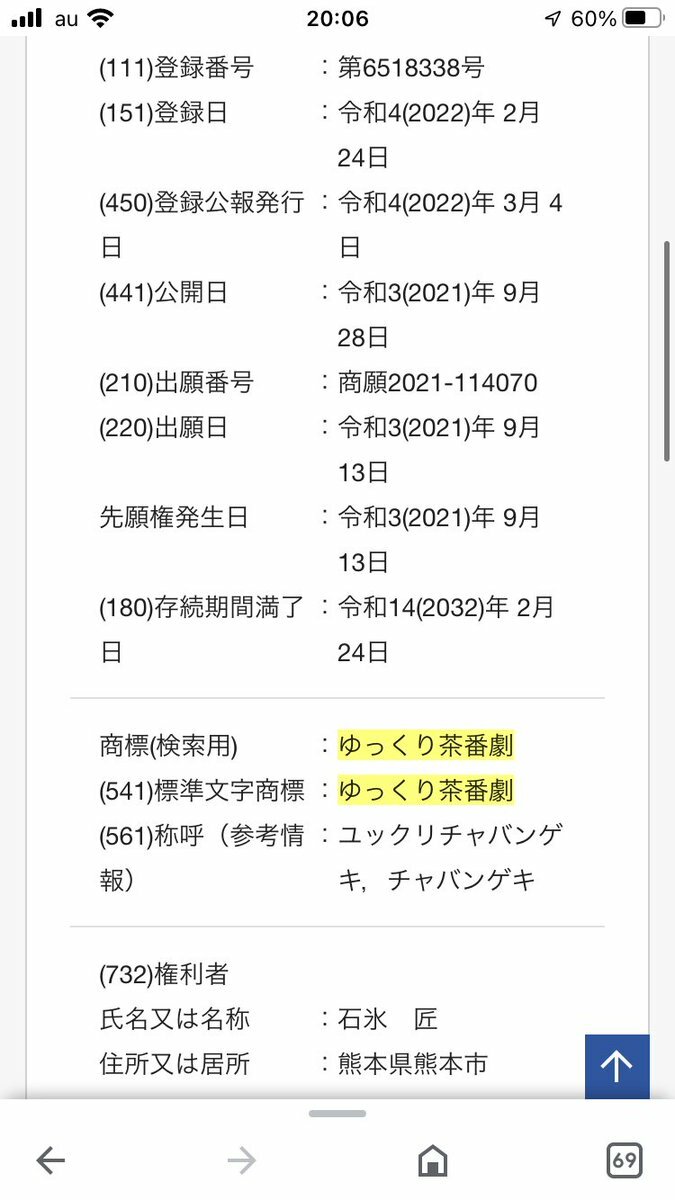This screenshot has width=675, height=1200.
Task: Tap the blue scroll-to-top arrow button
Action: click(617, 1067)
